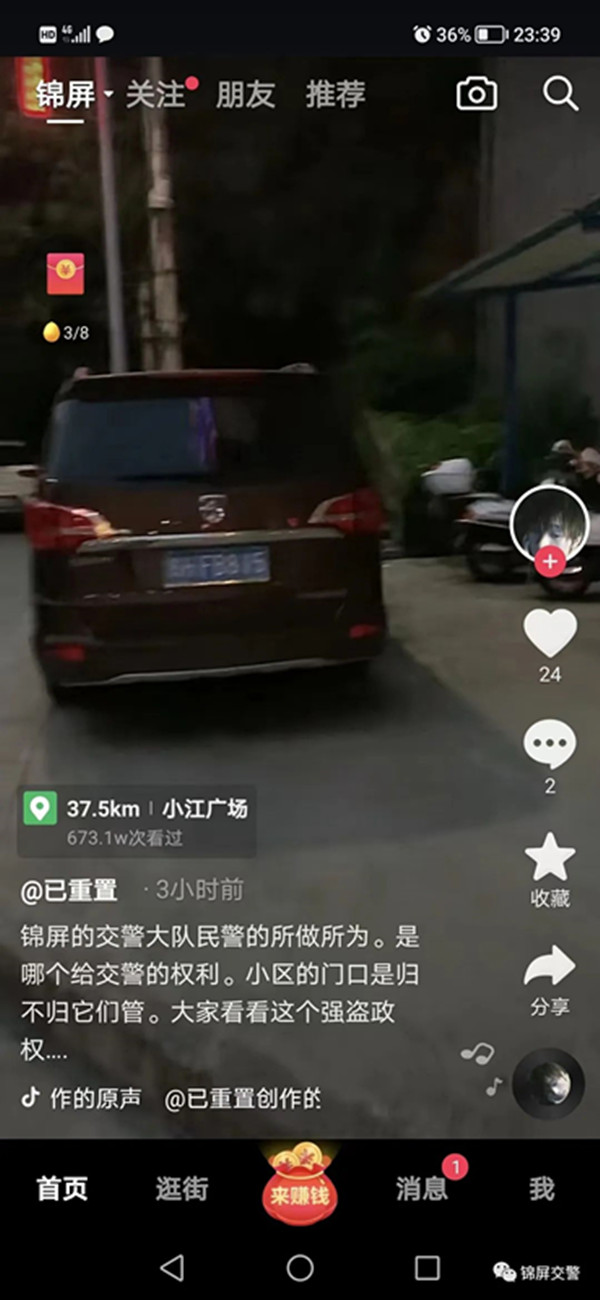Open the 锦屏 city dropdown
Image resolution: width=600 pixels, height=1300 pixels.
coord(74,95)
